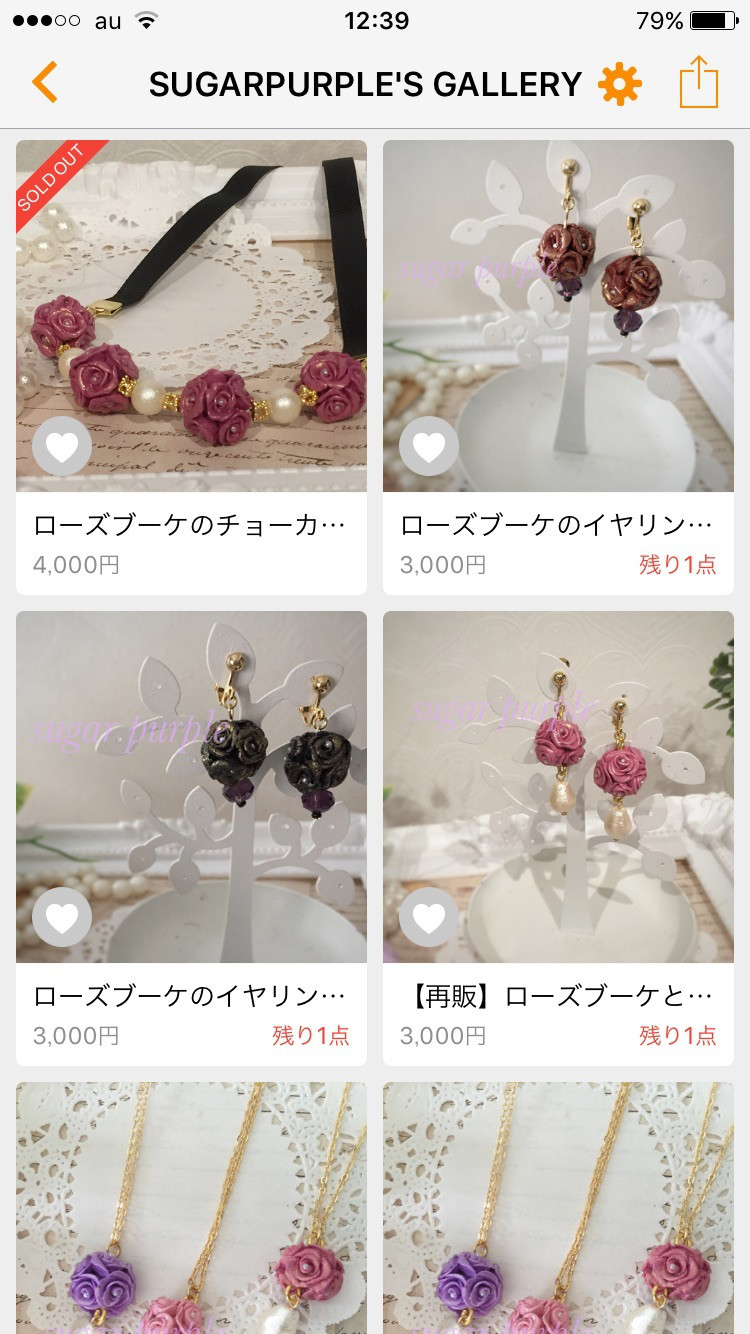Screen dimensions: 750x1334
Task: Share this gallery
Action: (699, 82)
